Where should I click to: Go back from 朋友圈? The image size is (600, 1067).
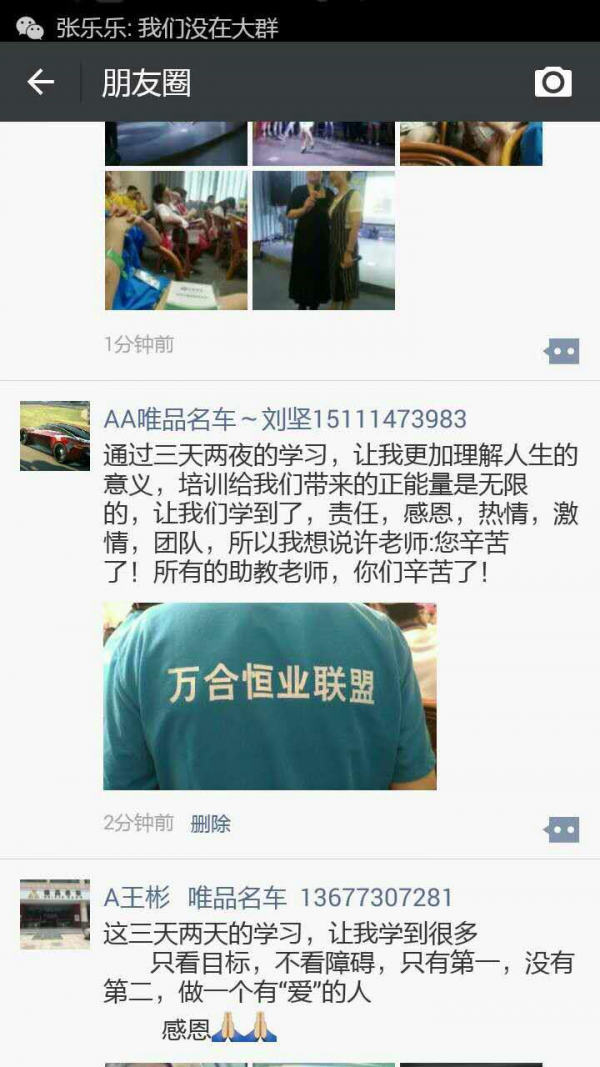click(40, 82)
